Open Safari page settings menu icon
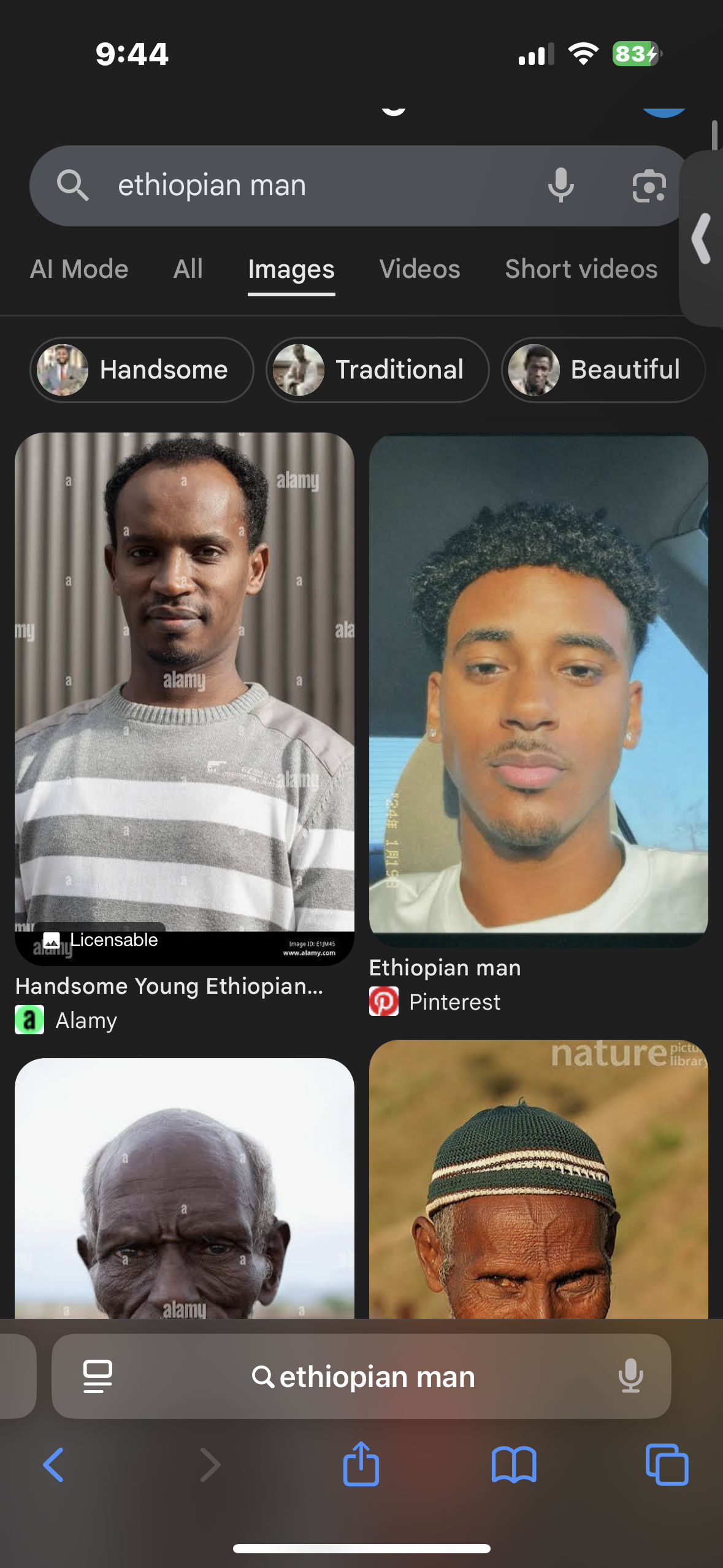The width and height of the screenshot is (723, 1568). pyautogui.click(x=98, y=1377)
